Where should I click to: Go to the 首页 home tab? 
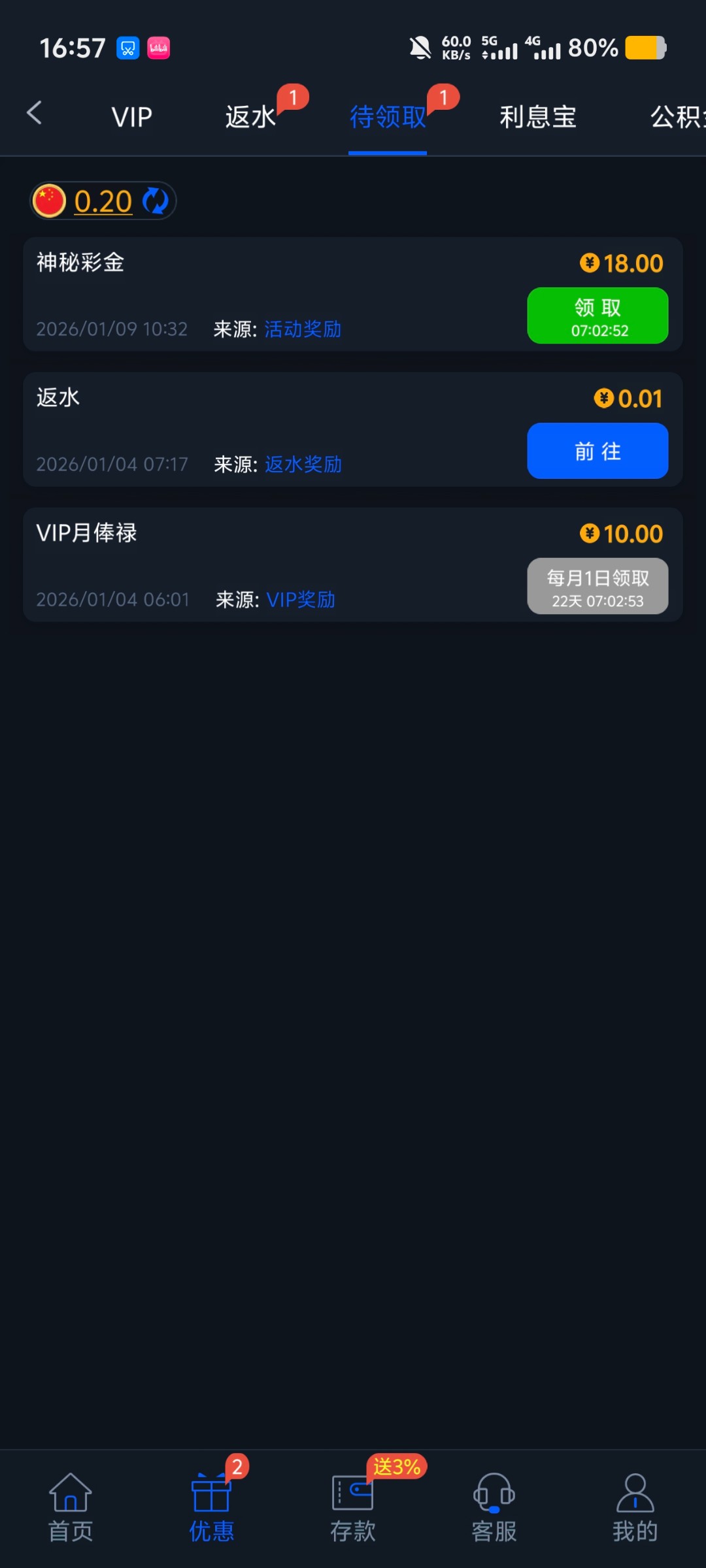71,1503
